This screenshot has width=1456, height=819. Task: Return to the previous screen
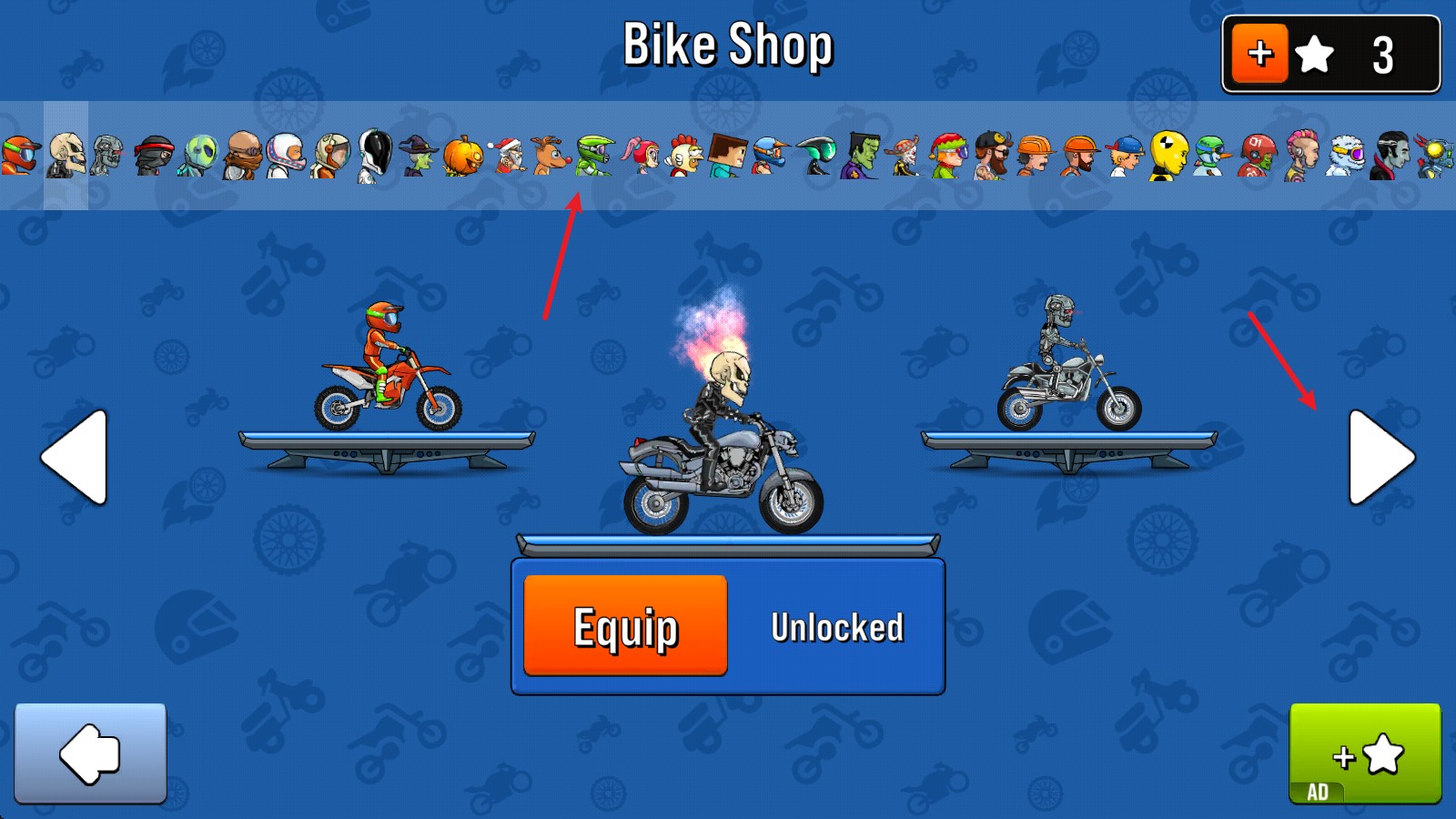tap(90, 753)
